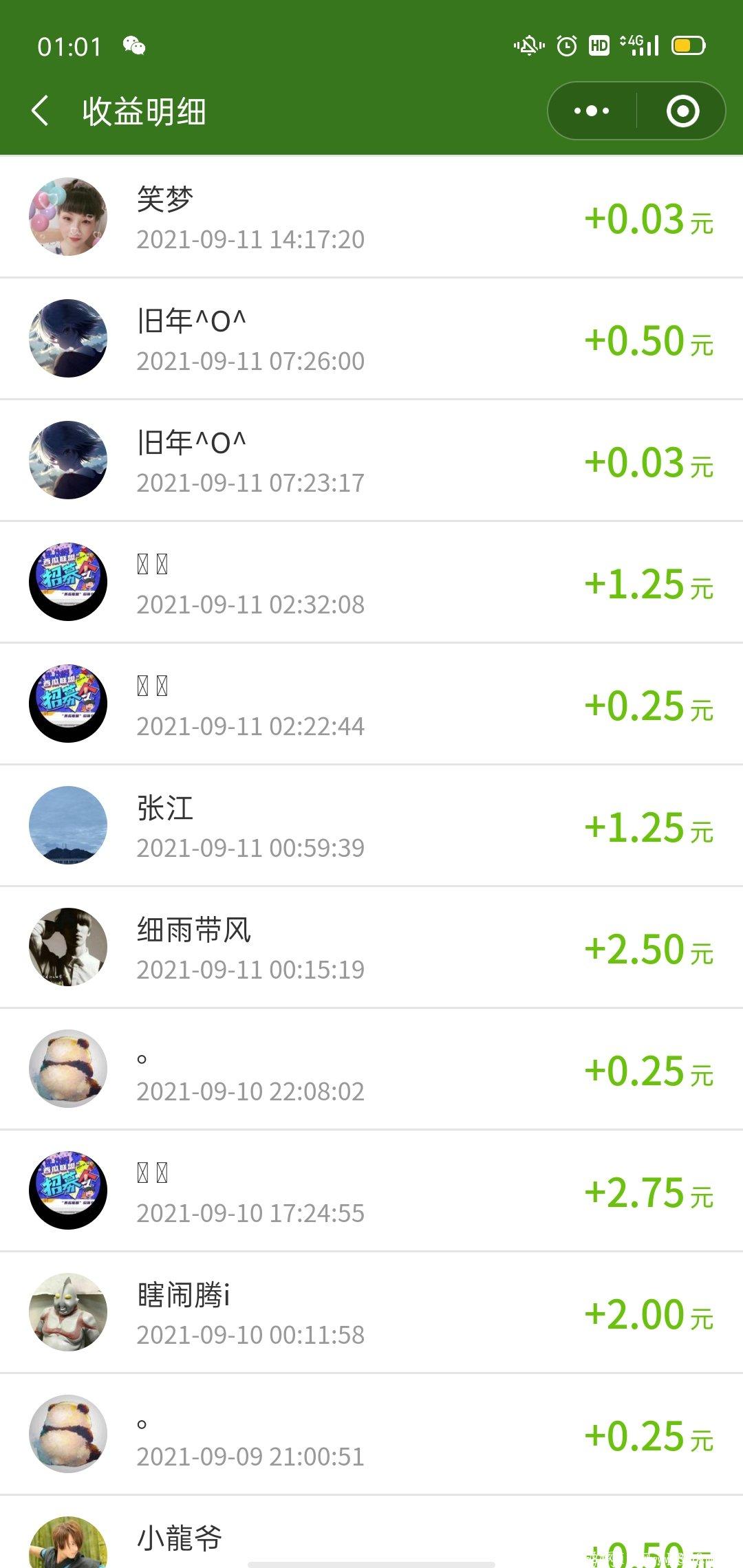
Task: Tap the +2.75 amount text
Action: coord(646,1191)
